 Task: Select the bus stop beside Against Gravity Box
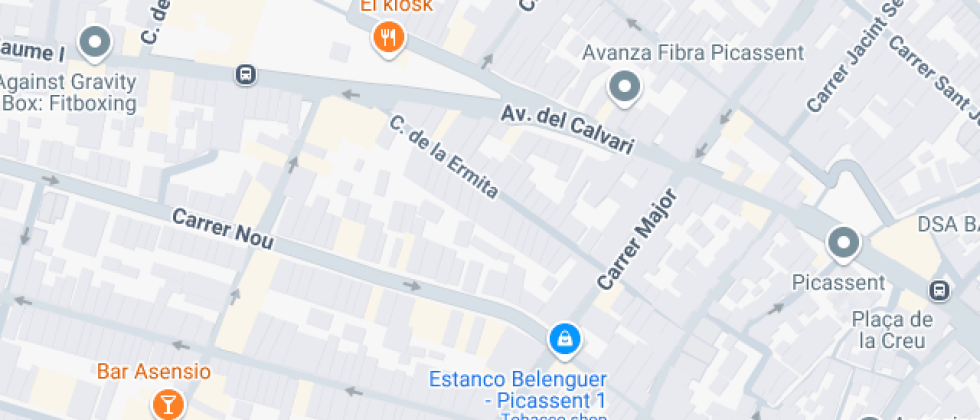(246, 74)
